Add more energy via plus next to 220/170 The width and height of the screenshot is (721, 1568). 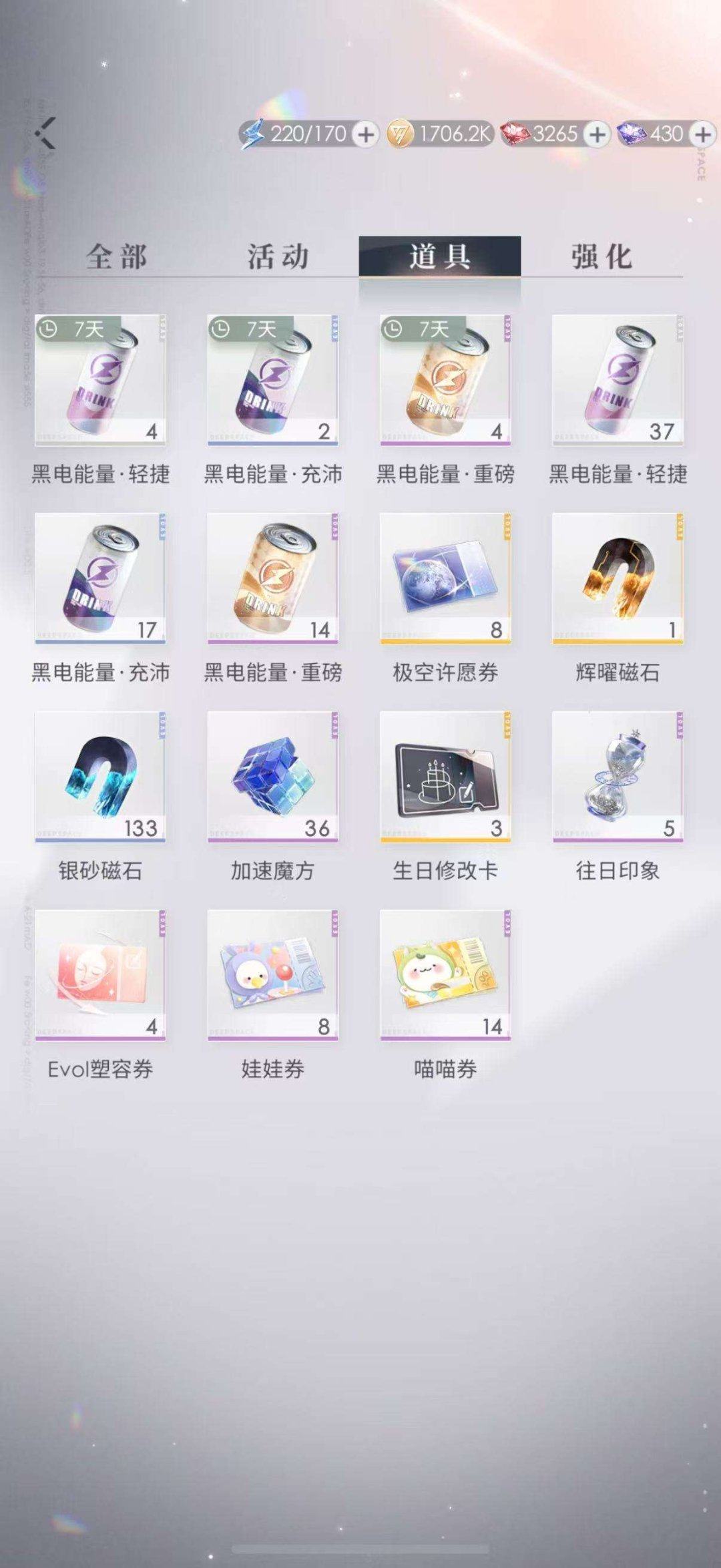coord(364,134)
